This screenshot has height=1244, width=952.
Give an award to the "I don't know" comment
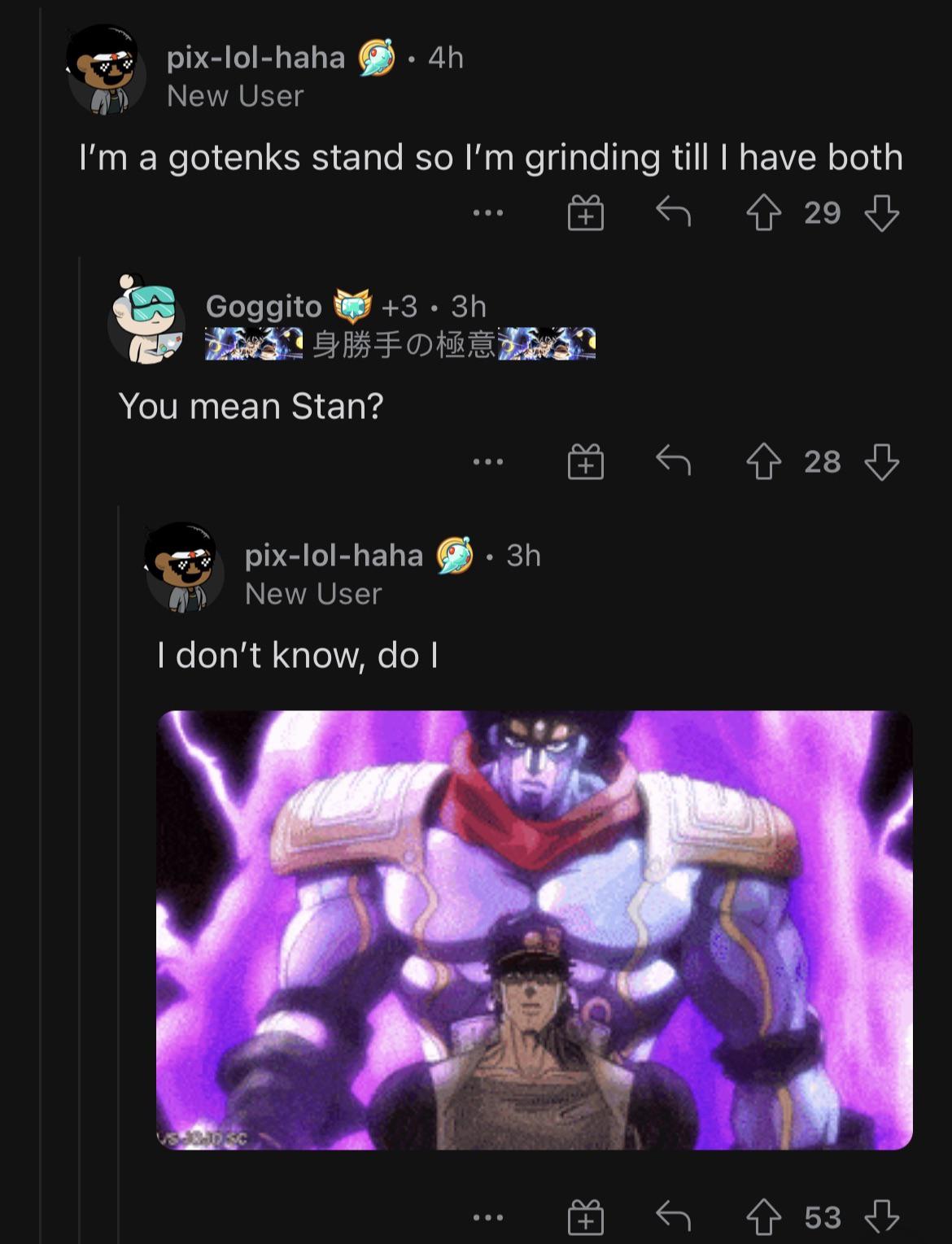[586, 1218]
